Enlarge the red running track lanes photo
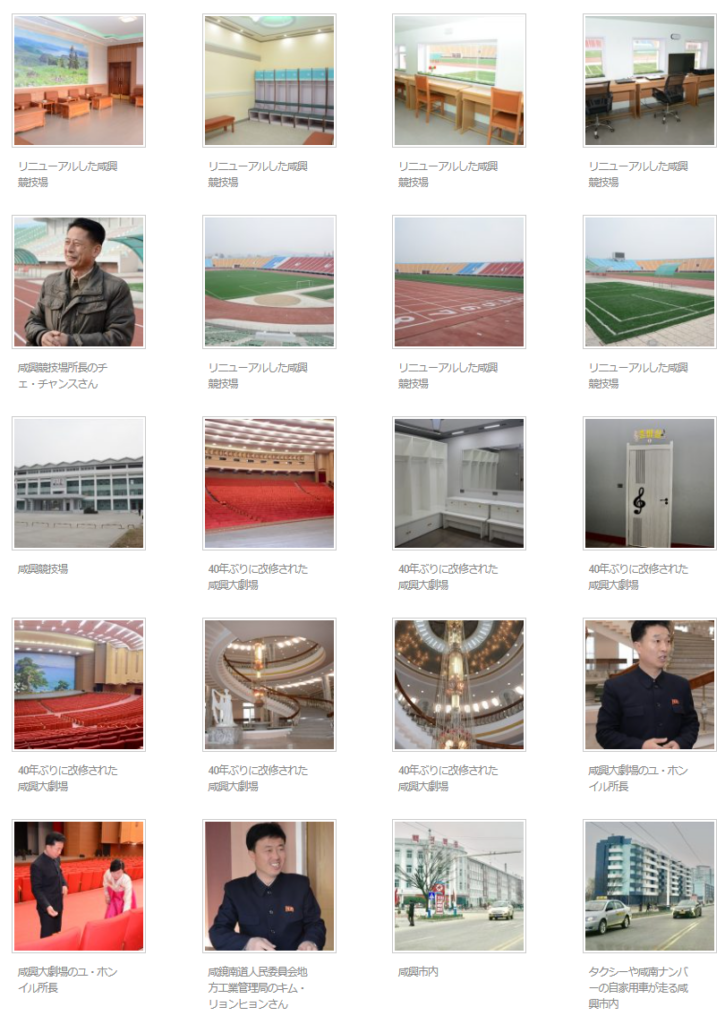Viewport: 725px width, 1024px height. [459, 282]
